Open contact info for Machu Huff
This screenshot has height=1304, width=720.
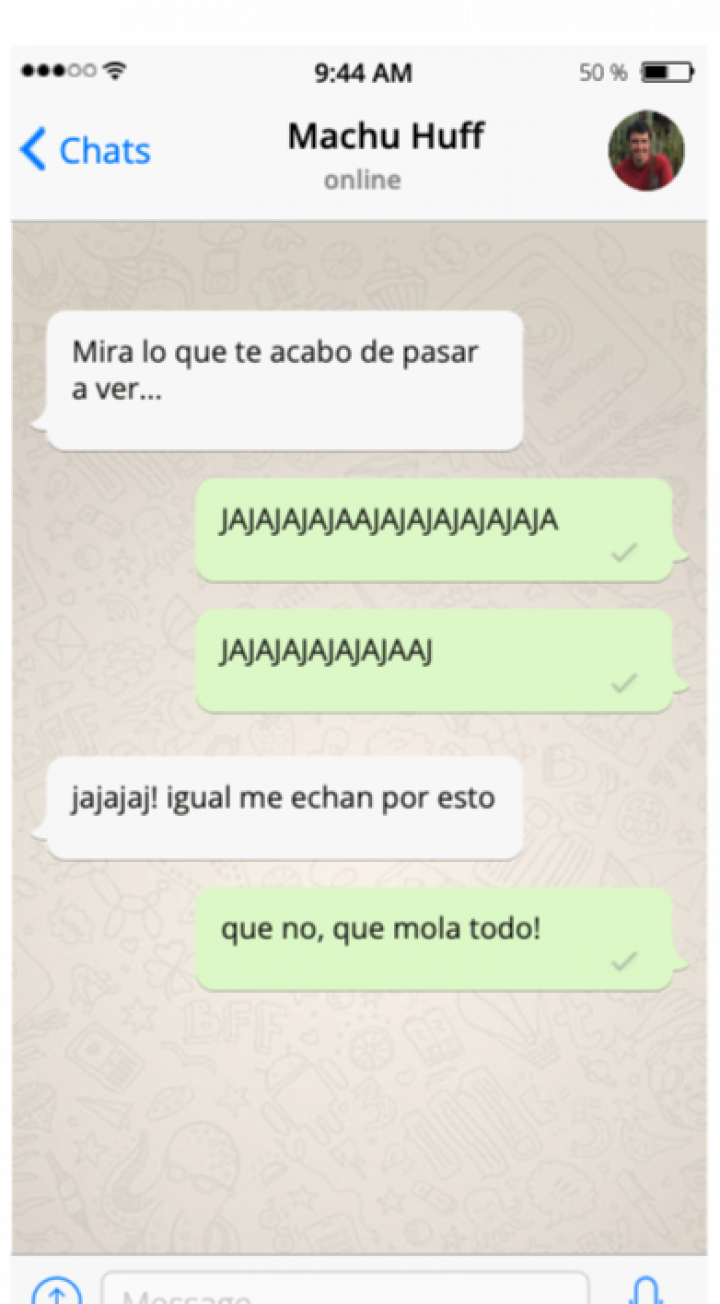coord(385,137)
